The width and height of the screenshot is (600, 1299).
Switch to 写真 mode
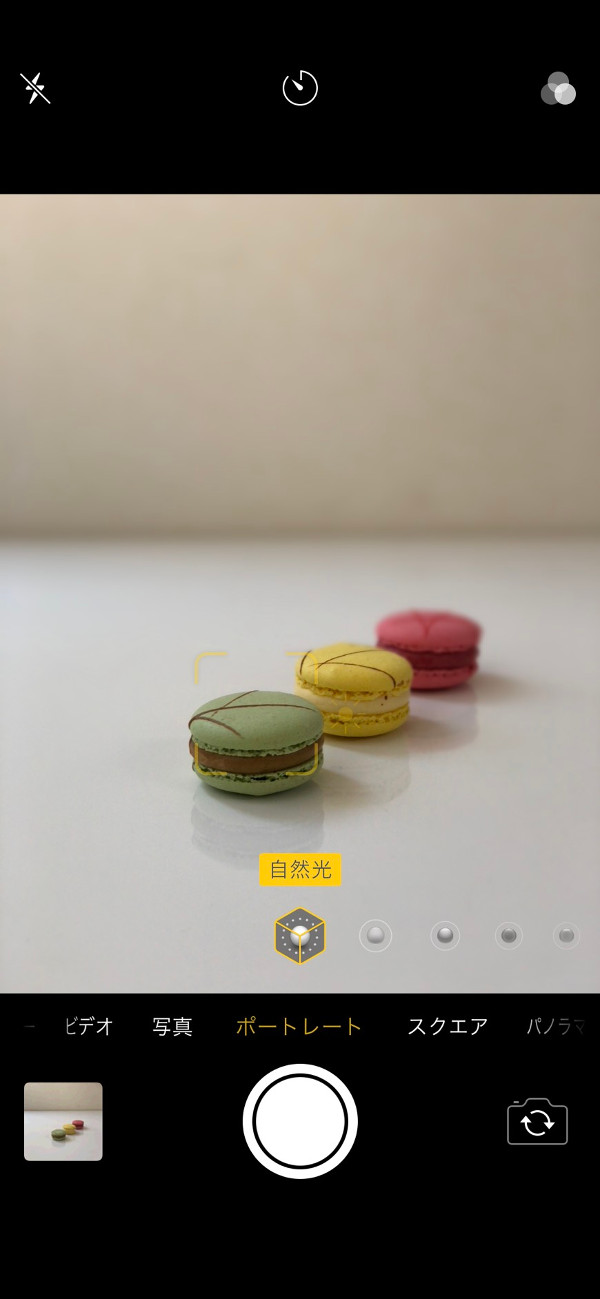(172, 1026)
